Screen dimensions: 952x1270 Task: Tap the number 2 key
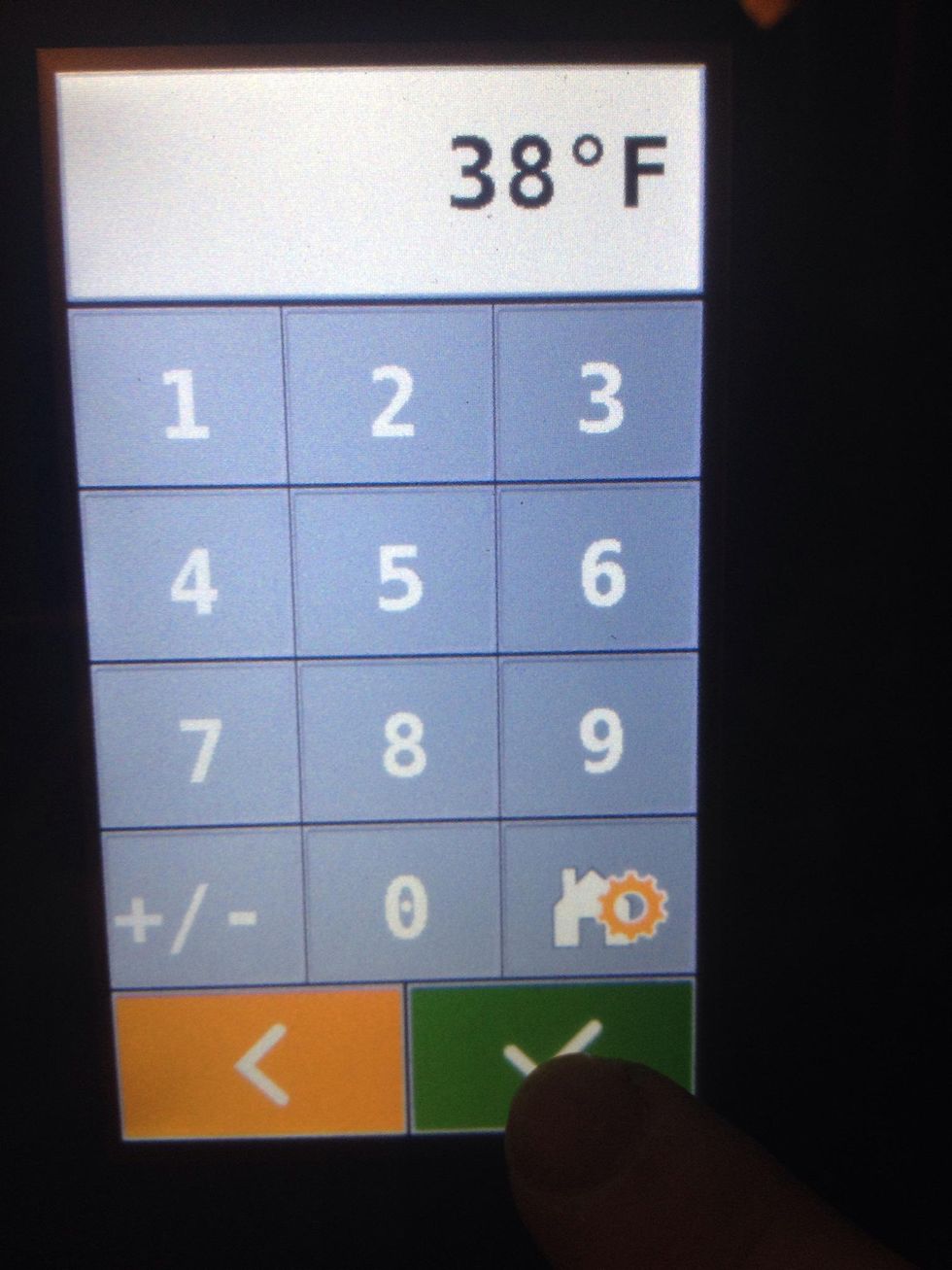391,400
